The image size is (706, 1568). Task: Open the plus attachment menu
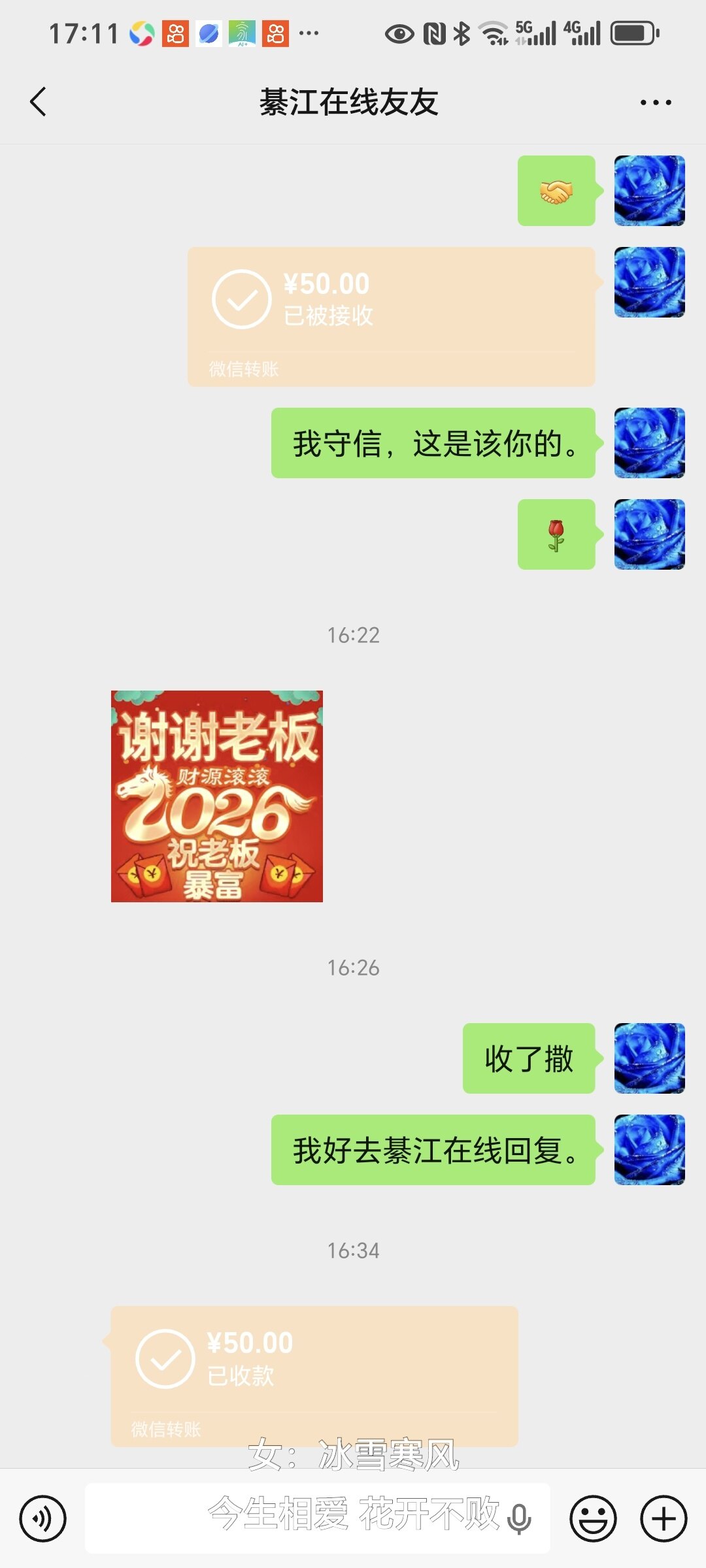[663, 1518]
